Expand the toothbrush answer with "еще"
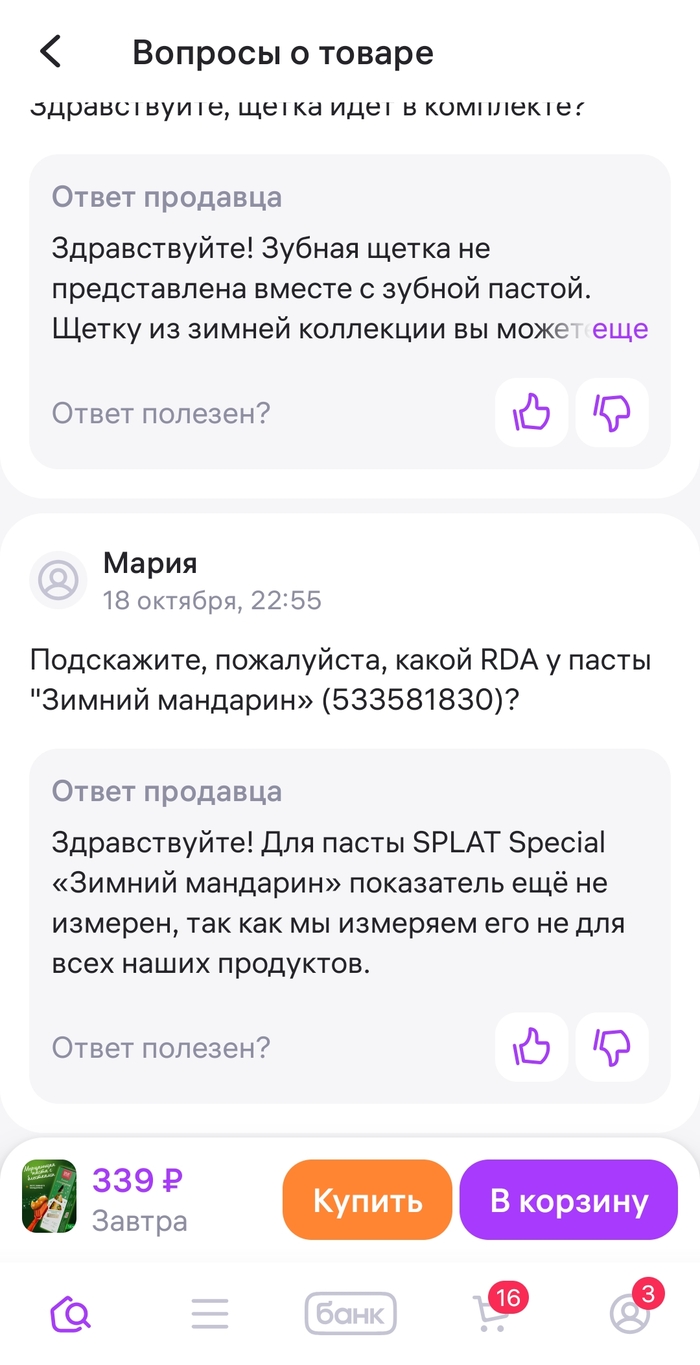 (621, 329)
